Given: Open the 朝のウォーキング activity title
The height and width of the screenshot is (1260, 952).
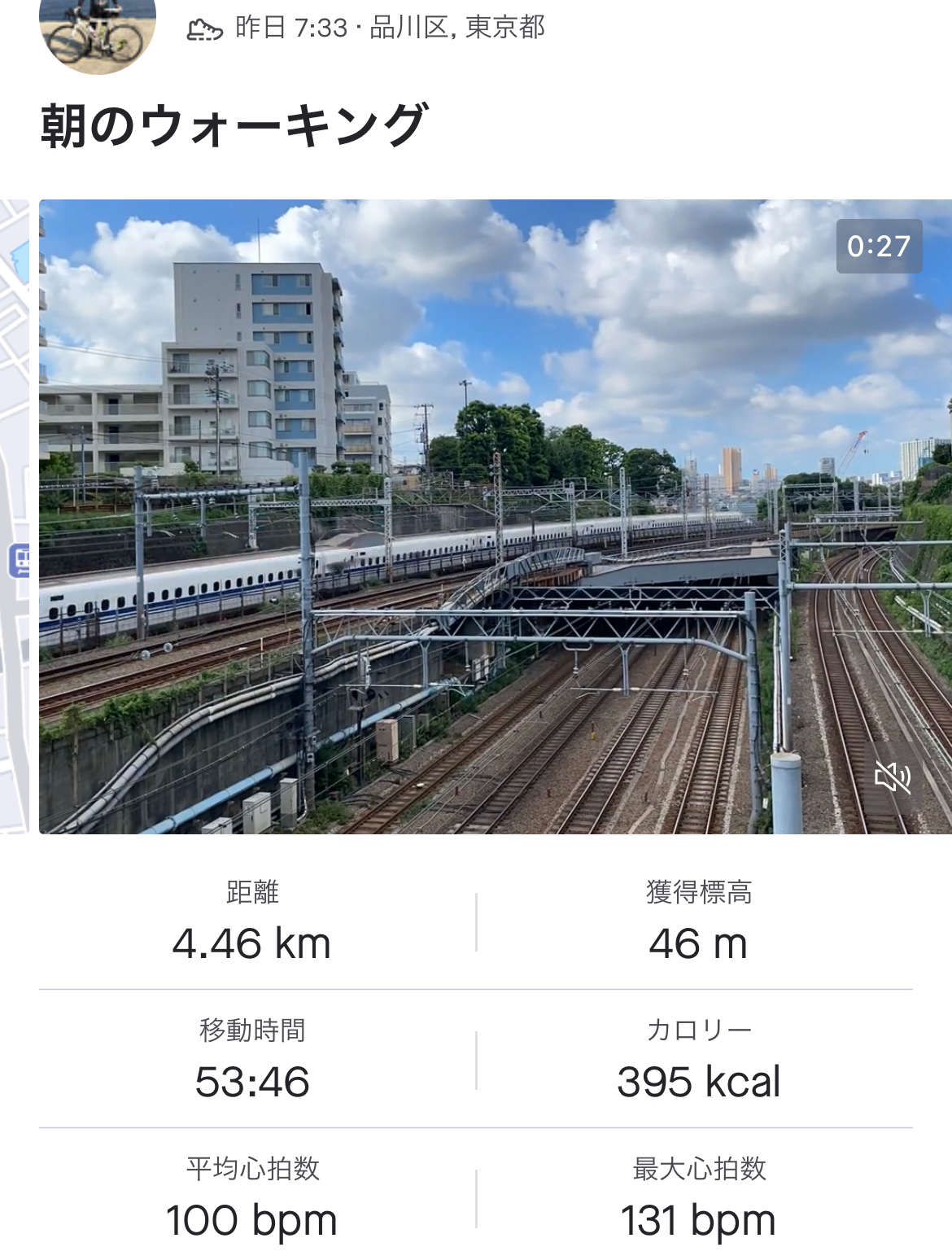Looking at the screenshot, I should [x=234, y=126].
